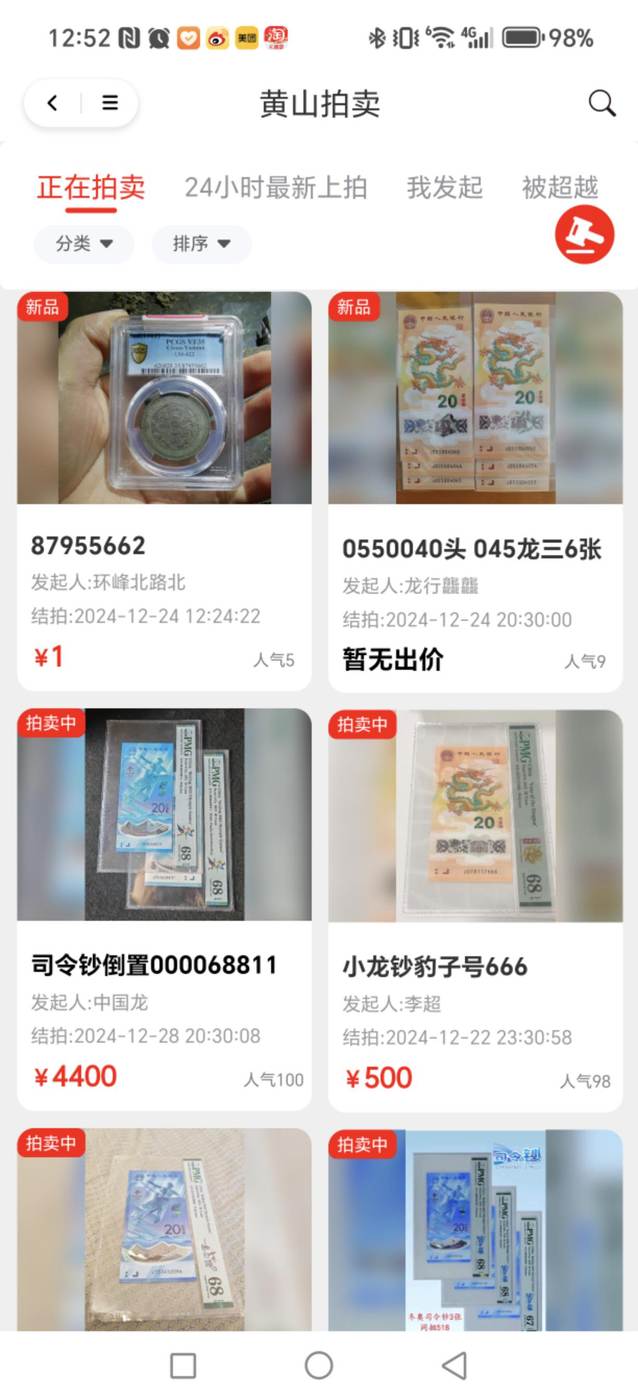Expand the 排序 sort dropdown
The width and height of the screenshot is (638, 1400).
201,243
